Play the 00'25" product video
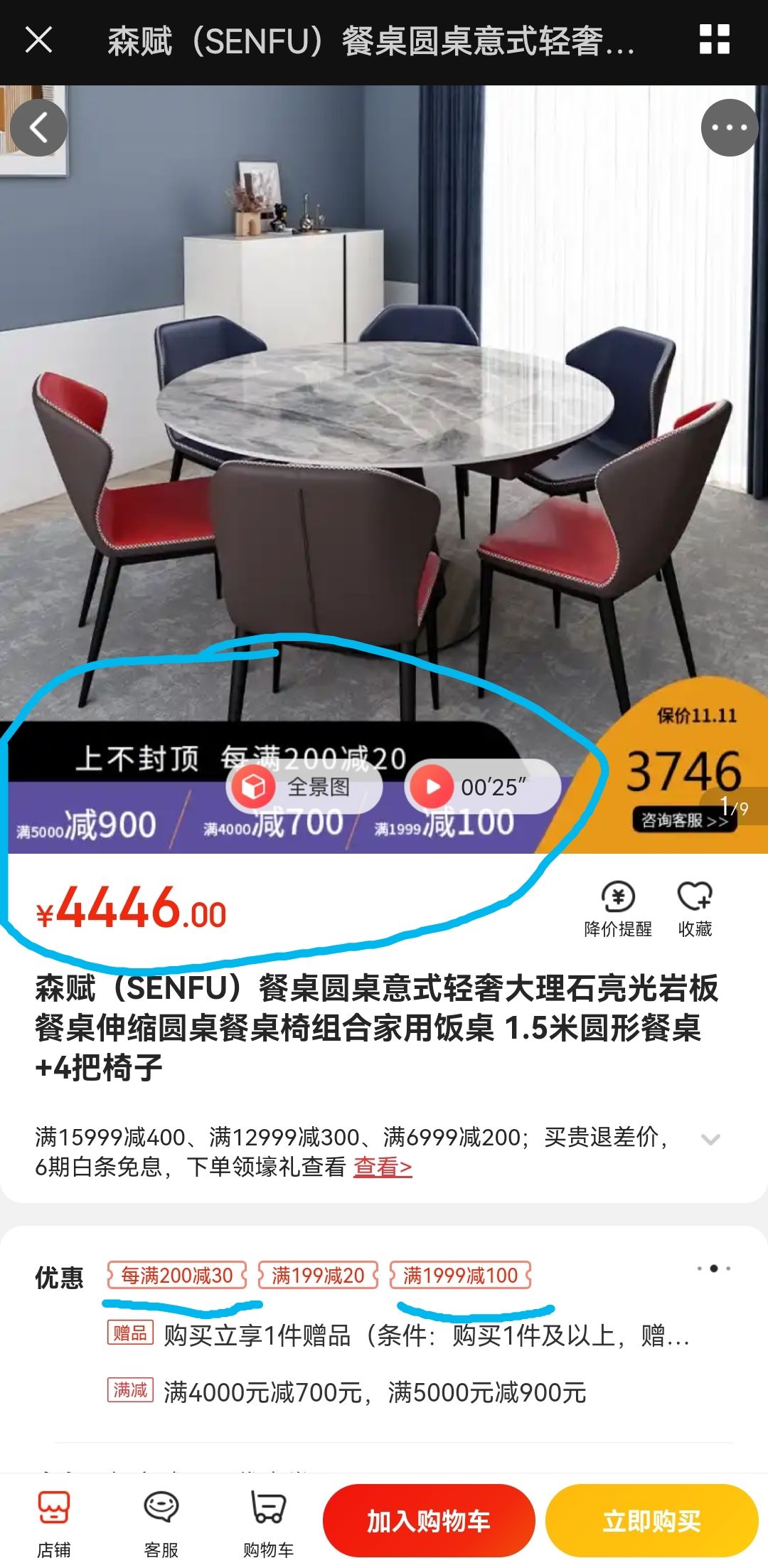Image resolution: width=768 pixels, height=1568 pixels. tap(482, 787)
